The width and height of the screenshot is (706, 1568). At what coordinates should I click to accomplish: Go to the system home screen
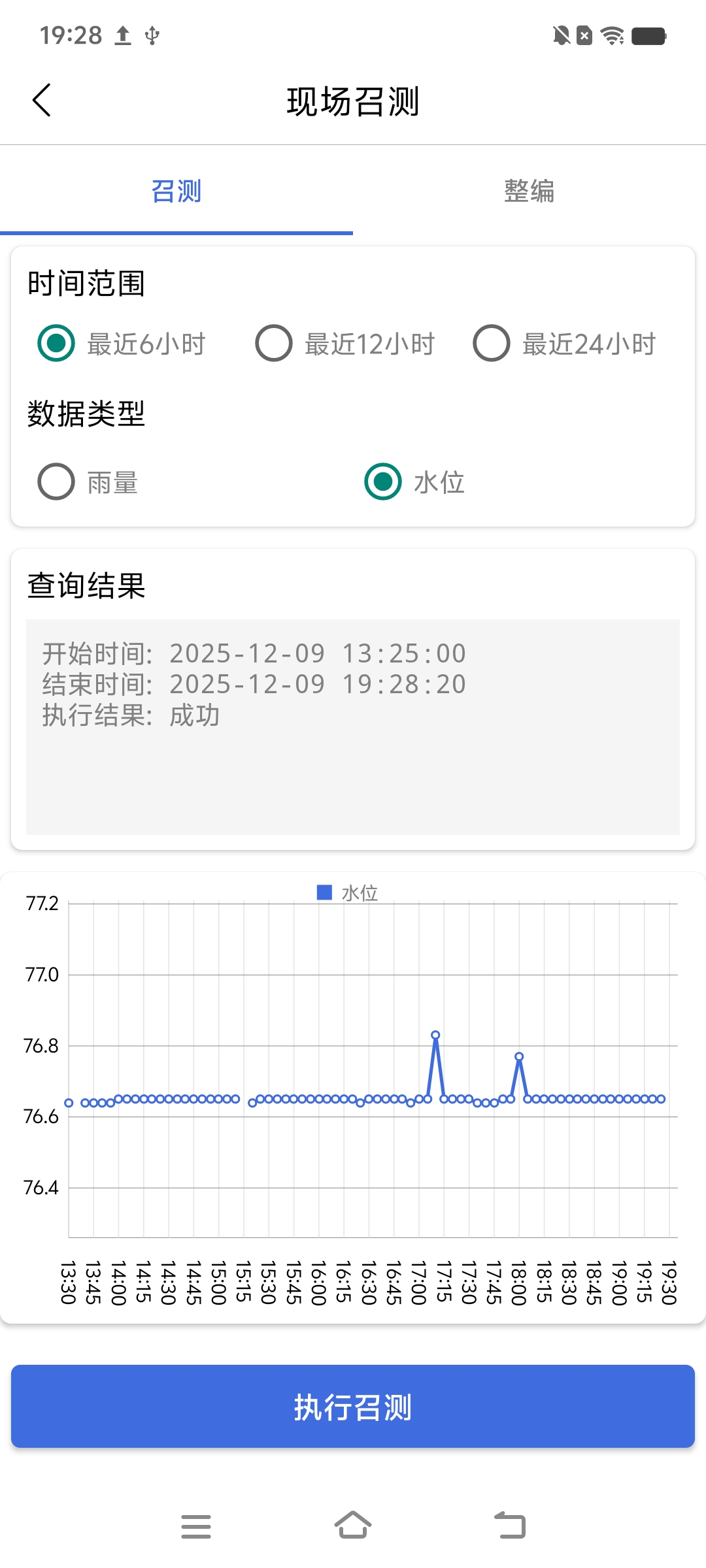point(353,1526)
